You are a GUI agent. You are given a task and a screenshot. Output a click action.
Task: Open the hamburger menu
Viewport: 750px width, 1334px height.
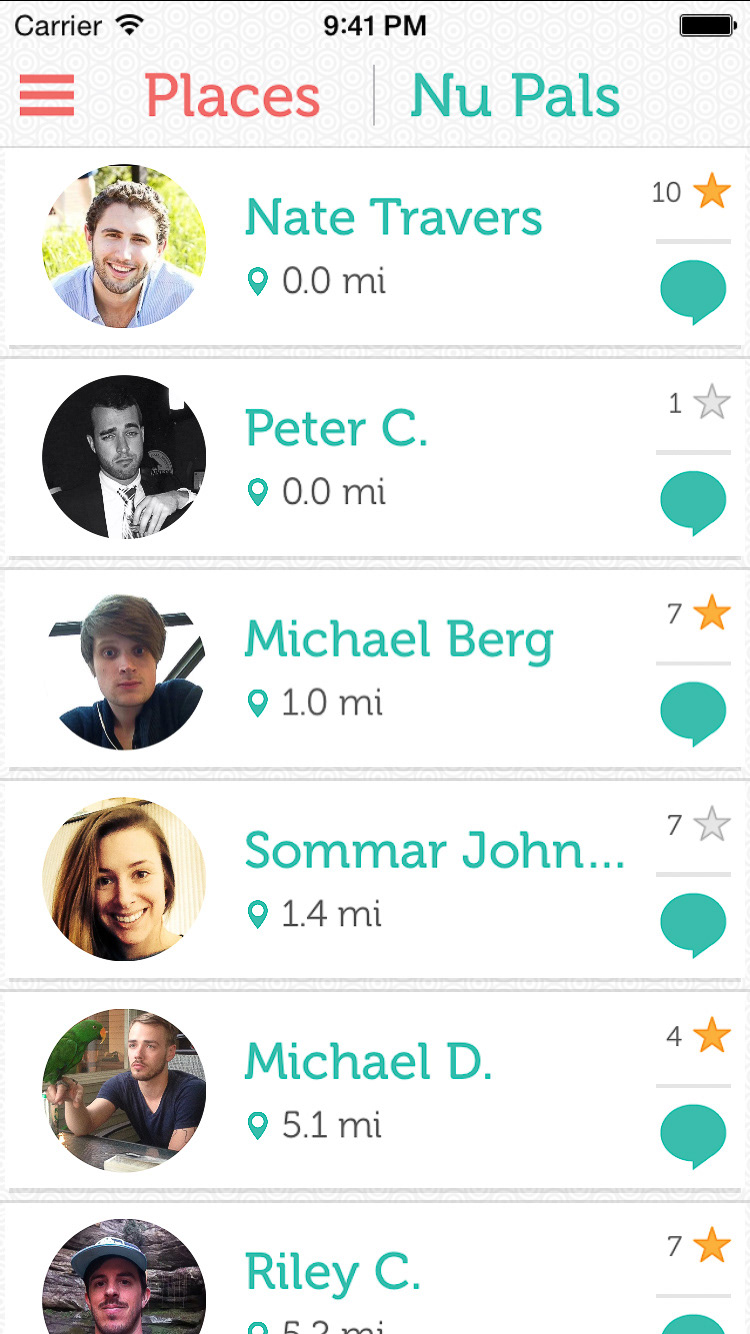pos(47,96)
